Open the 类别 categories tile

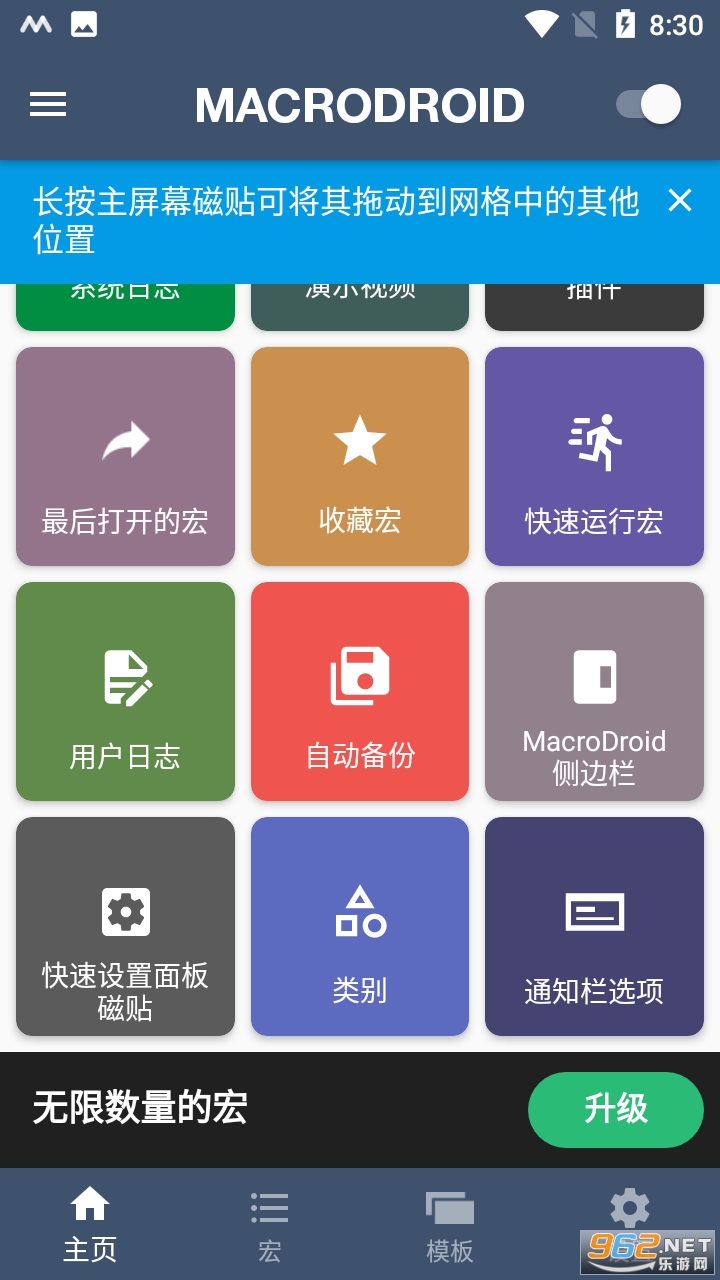tap(360, 927)
